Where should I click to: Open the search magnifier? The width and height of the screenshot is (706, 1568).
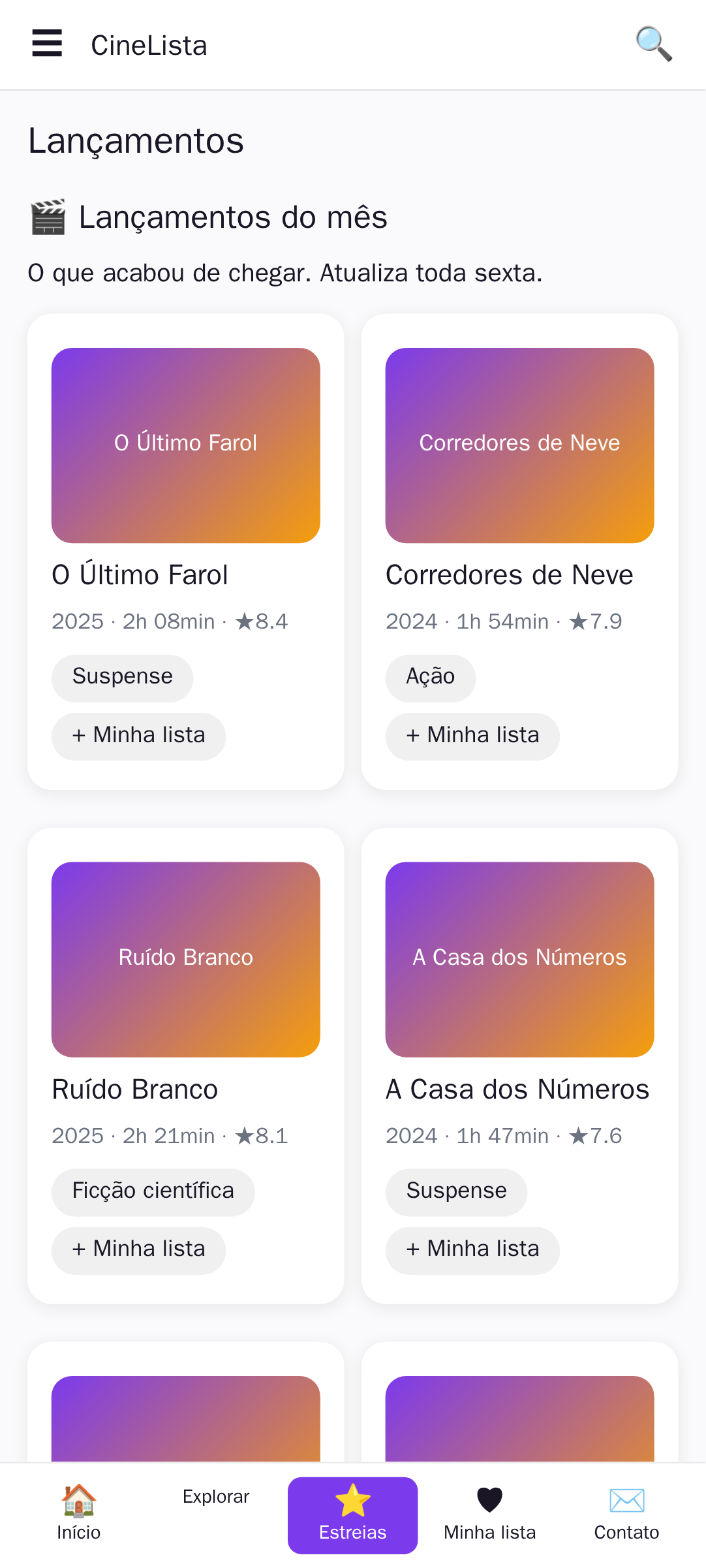point(654,44)
